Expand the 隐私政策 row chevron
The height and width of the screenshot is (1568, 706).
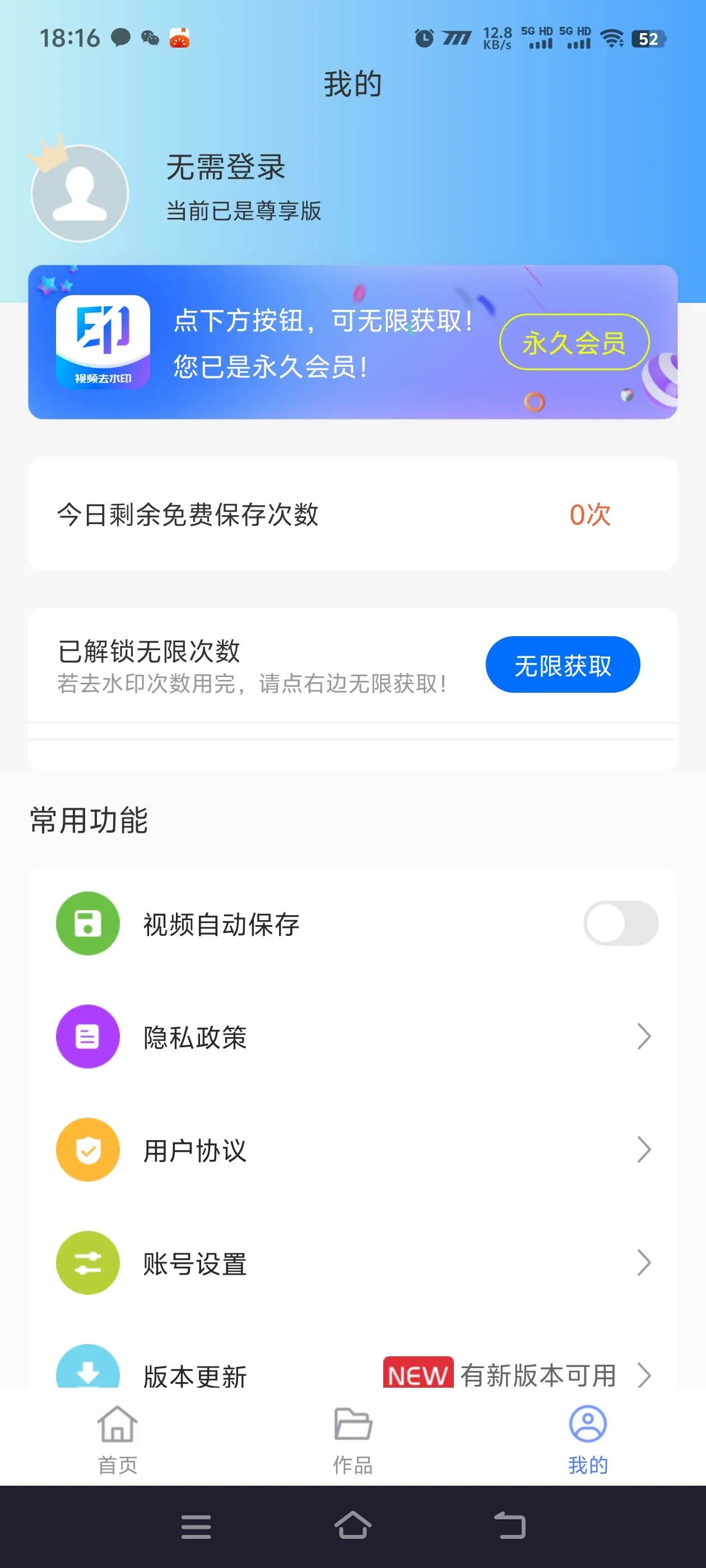click(x=644, y=1037)
